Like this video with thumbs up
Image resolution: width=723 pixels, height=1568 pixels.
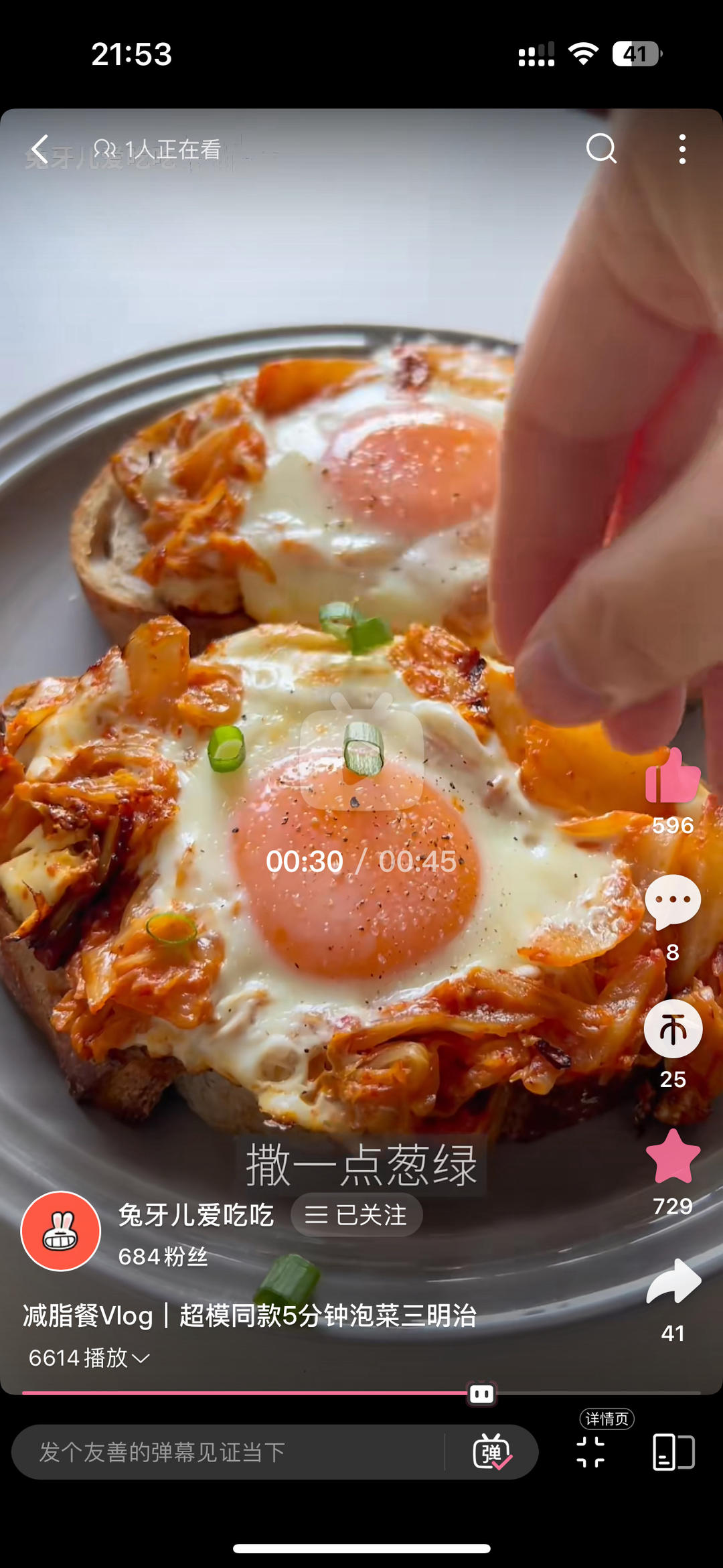[x=672, y=777]
